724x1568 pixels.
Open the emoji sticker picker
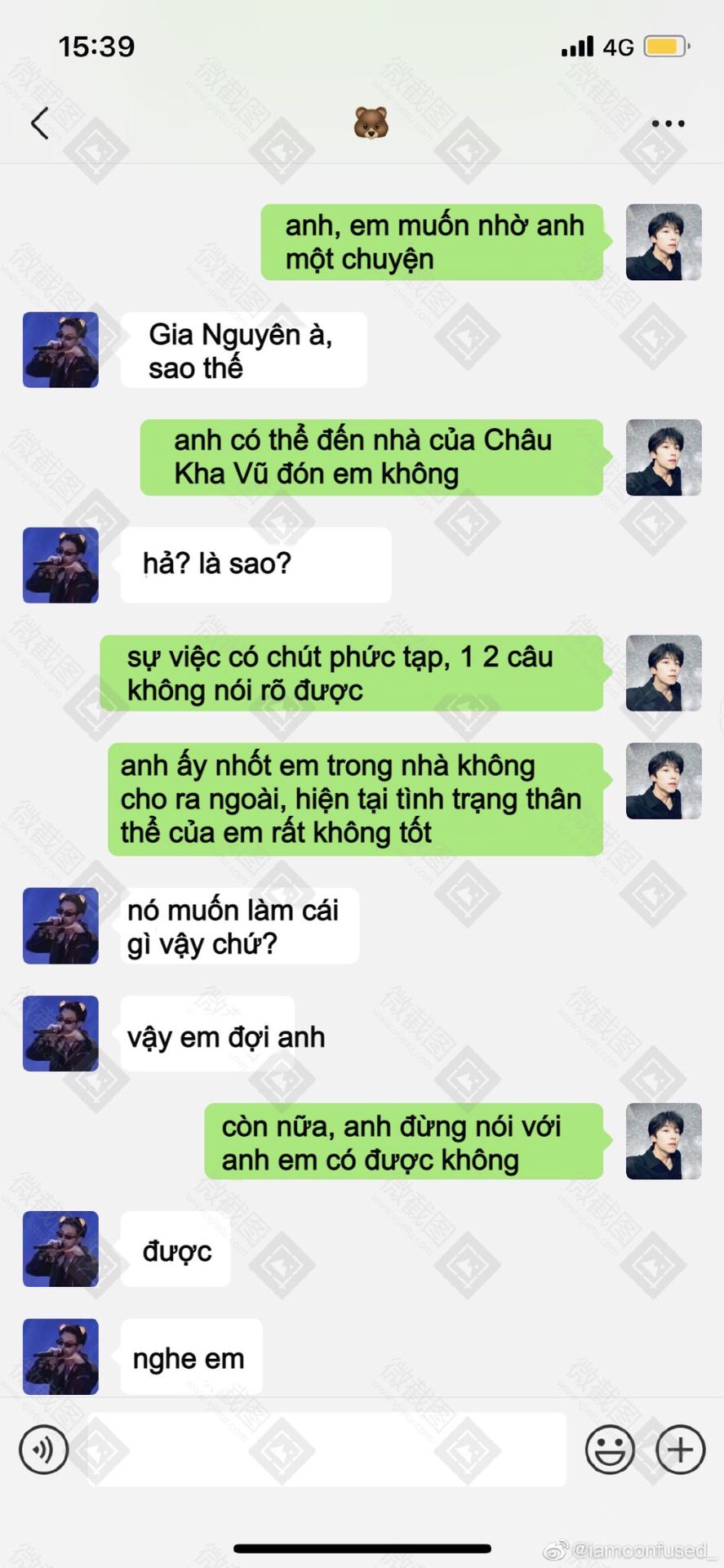pos(609,1449)
